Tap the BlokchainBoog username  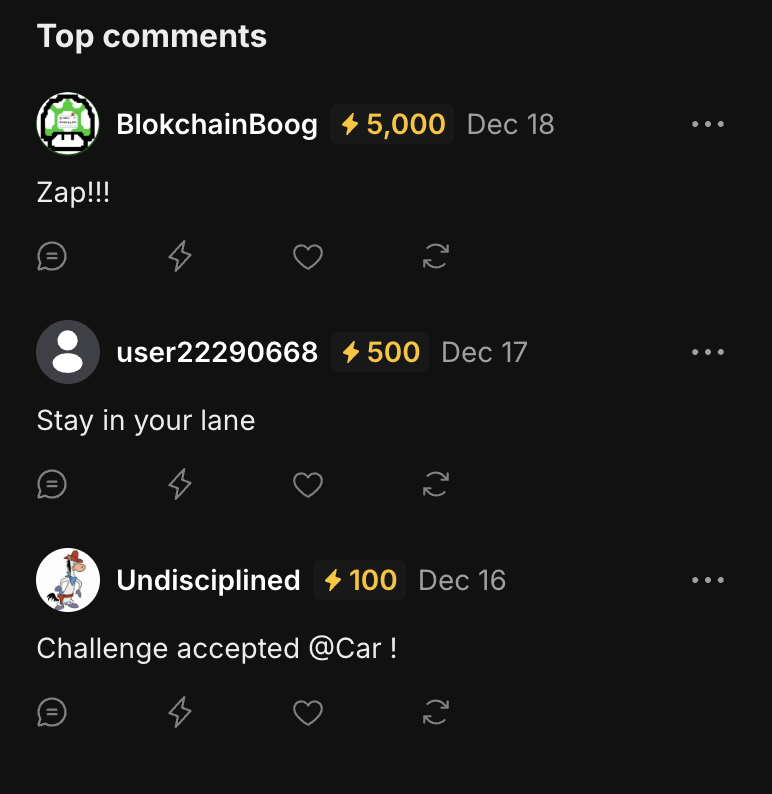217,124
